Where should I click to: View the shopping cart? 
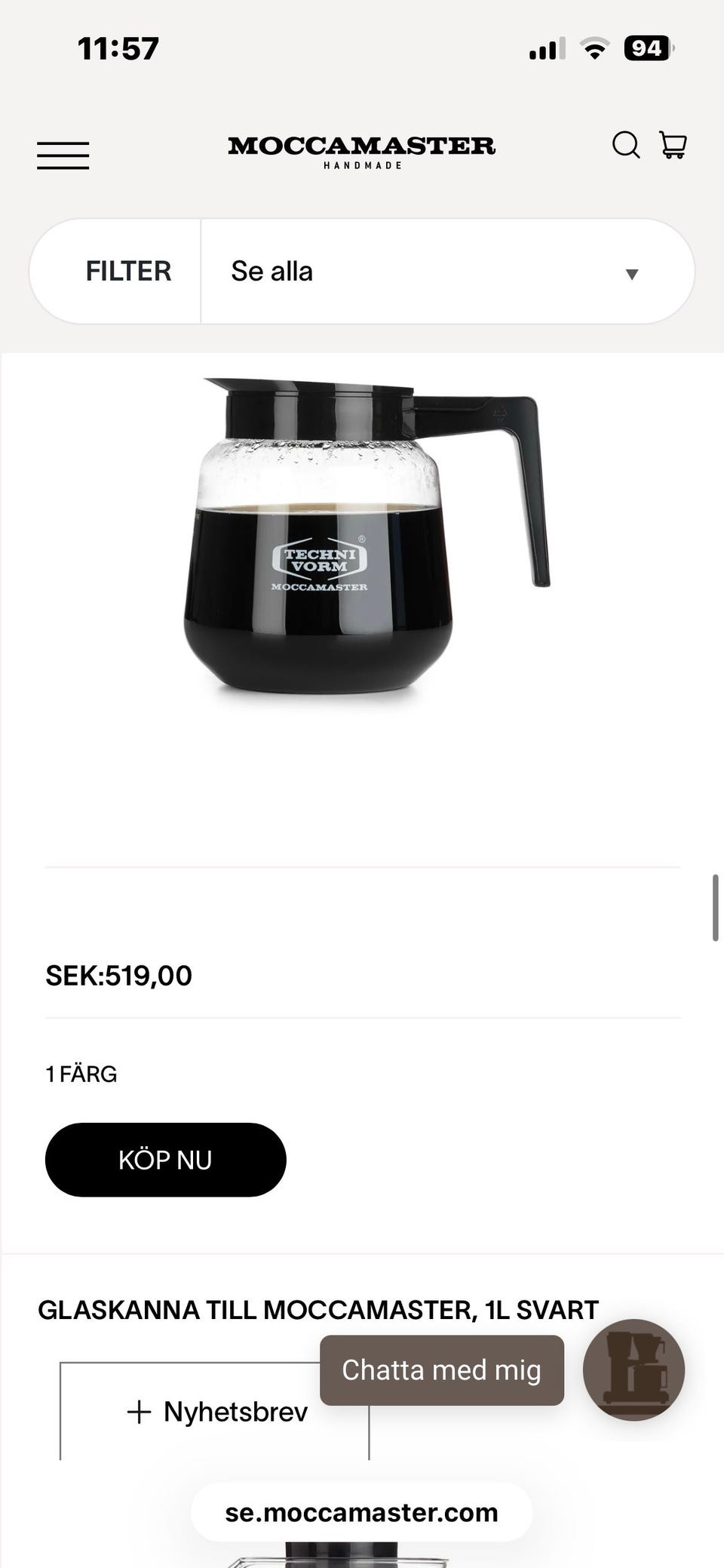tap(673, 144)
